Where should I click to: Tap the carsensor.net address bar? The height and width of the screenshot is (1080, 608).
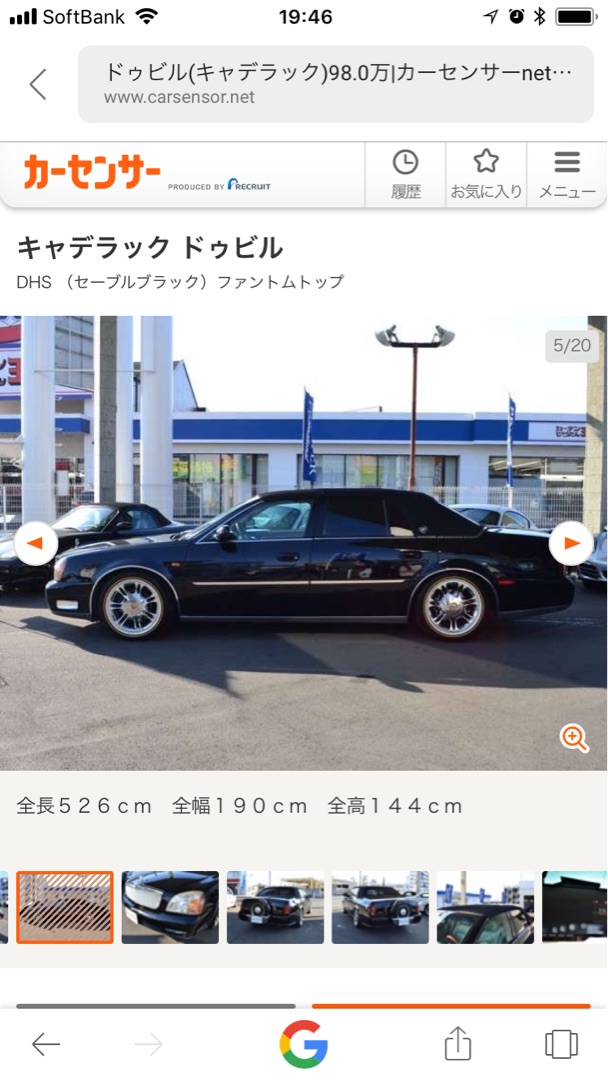pos(341,84)
